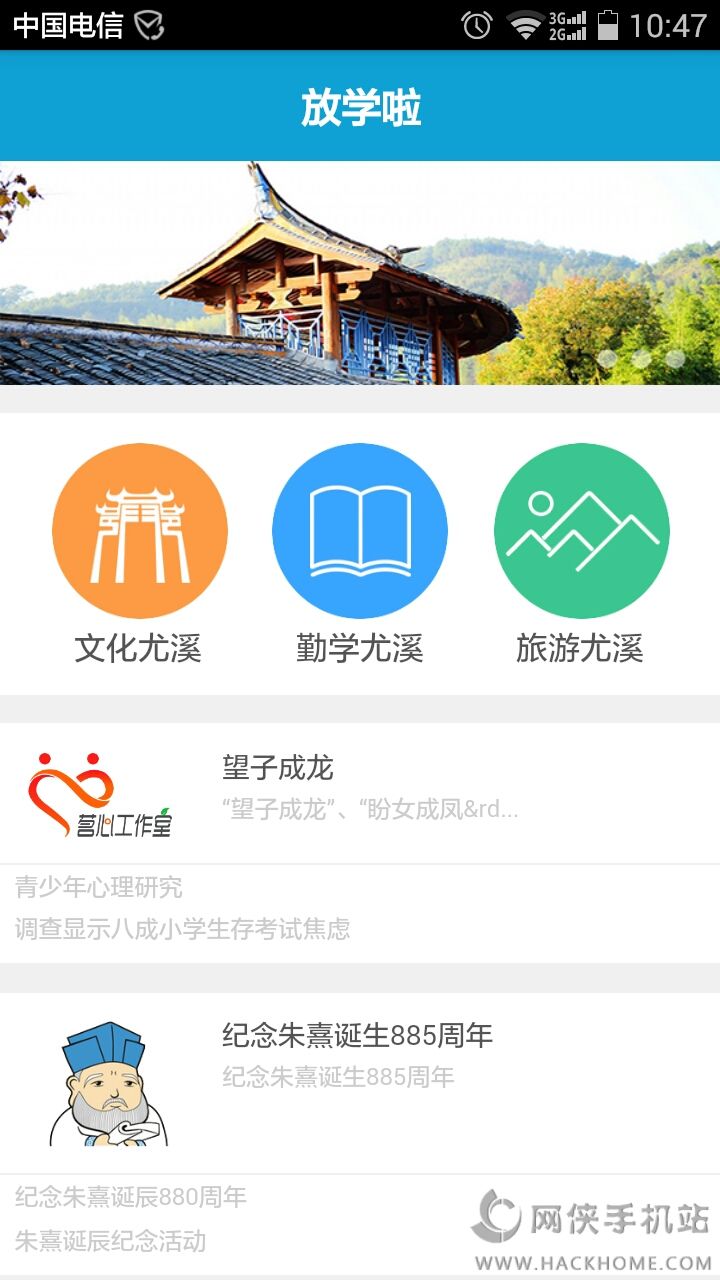Read 调查显示八成小学生存考试焦虑

click(x=183, y=929)
